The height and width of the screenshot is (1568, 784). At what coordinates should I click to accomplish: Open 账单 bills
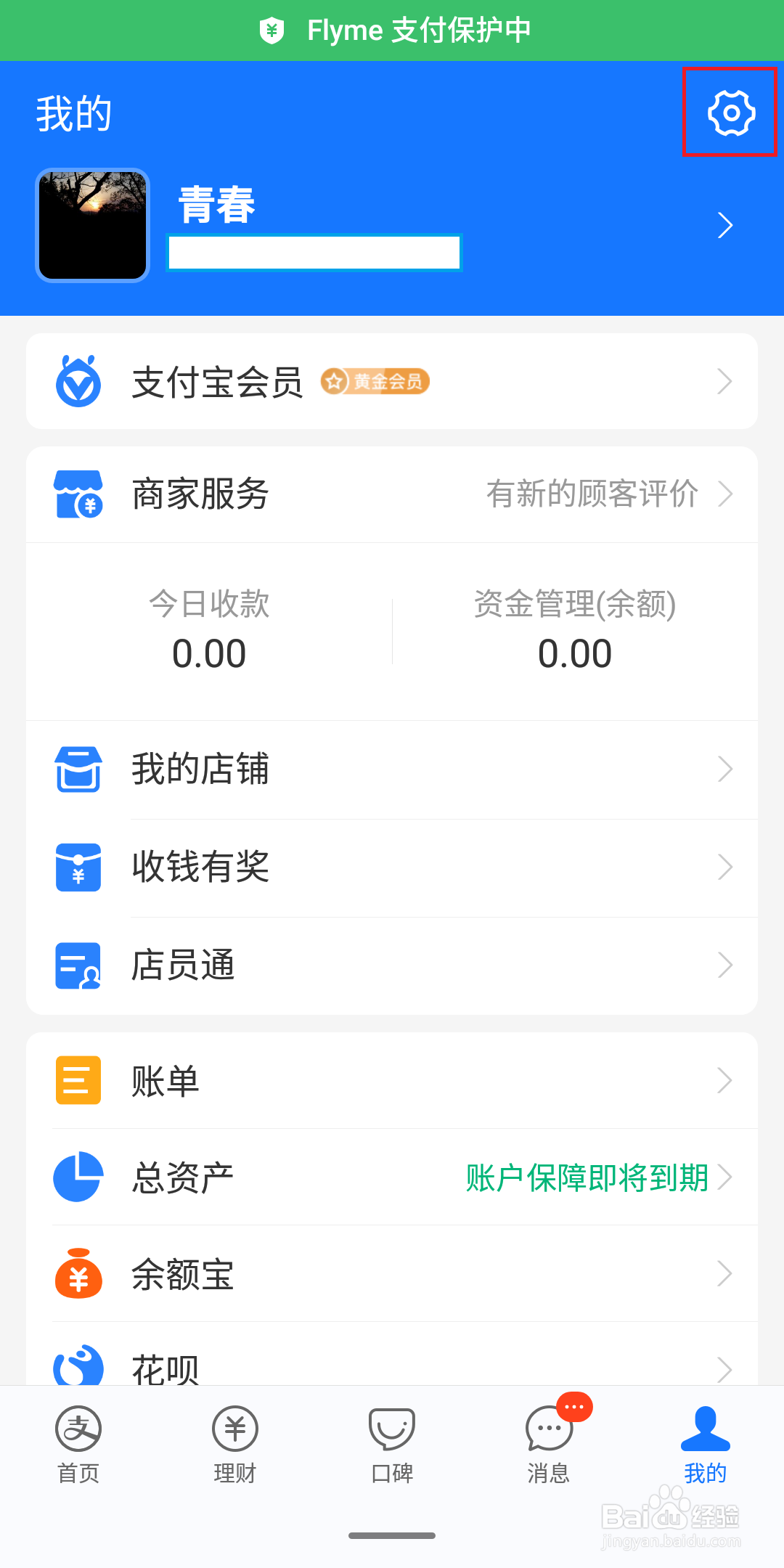(392, 1081)
